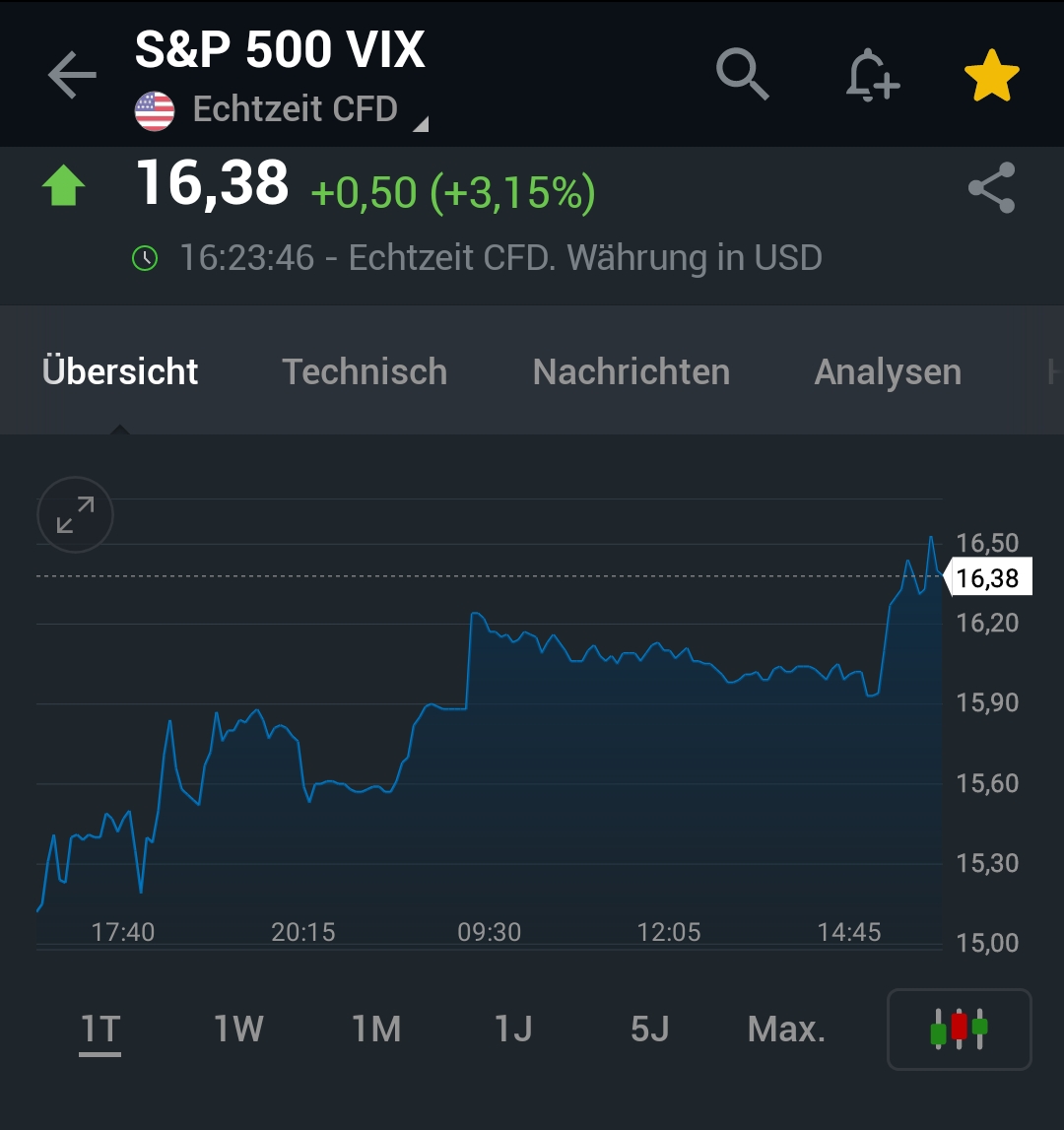Screen dimensions: 1064x1130
Task: Click the 5J period button
Action: click(x=648, y=1029)
